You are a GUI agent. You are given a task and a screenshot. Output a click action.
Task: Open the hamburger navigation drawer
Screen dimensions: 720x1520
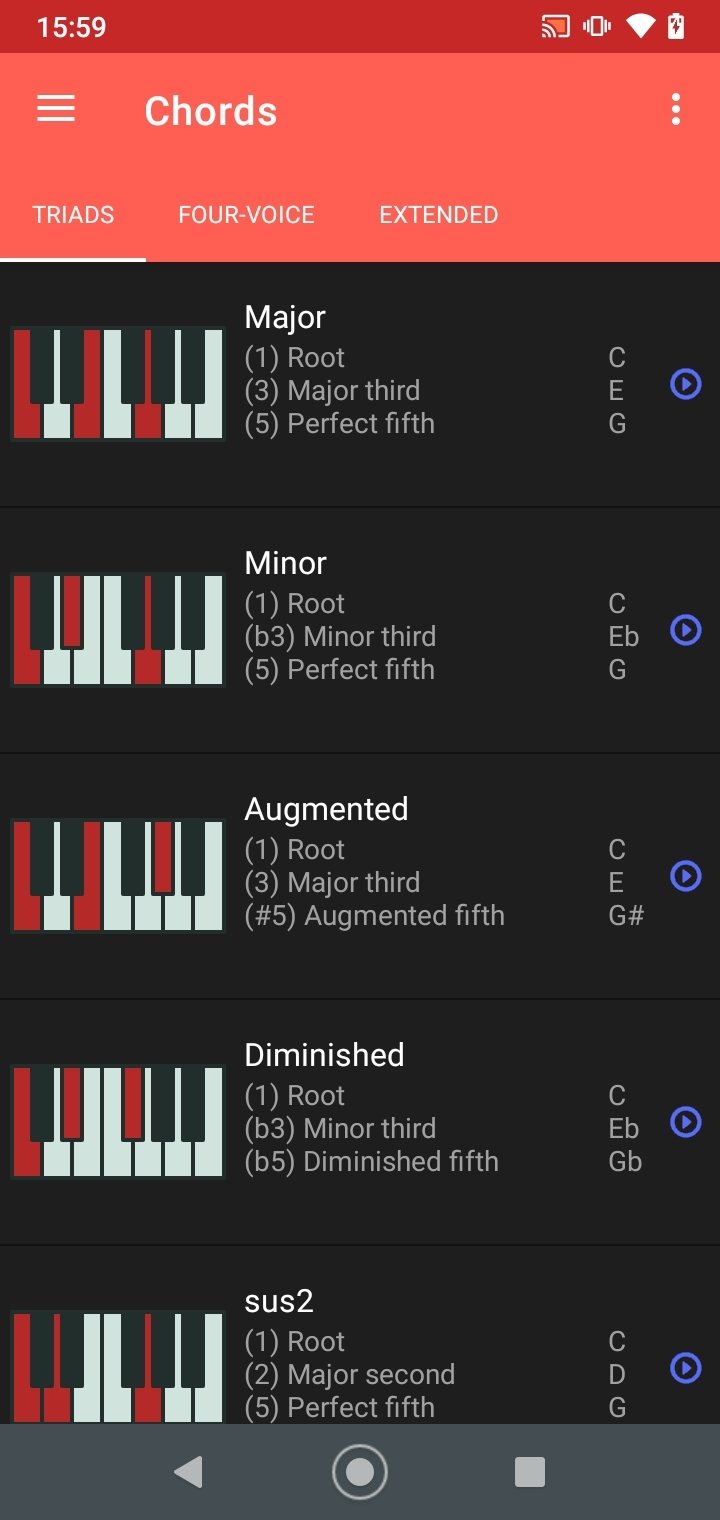56,109
